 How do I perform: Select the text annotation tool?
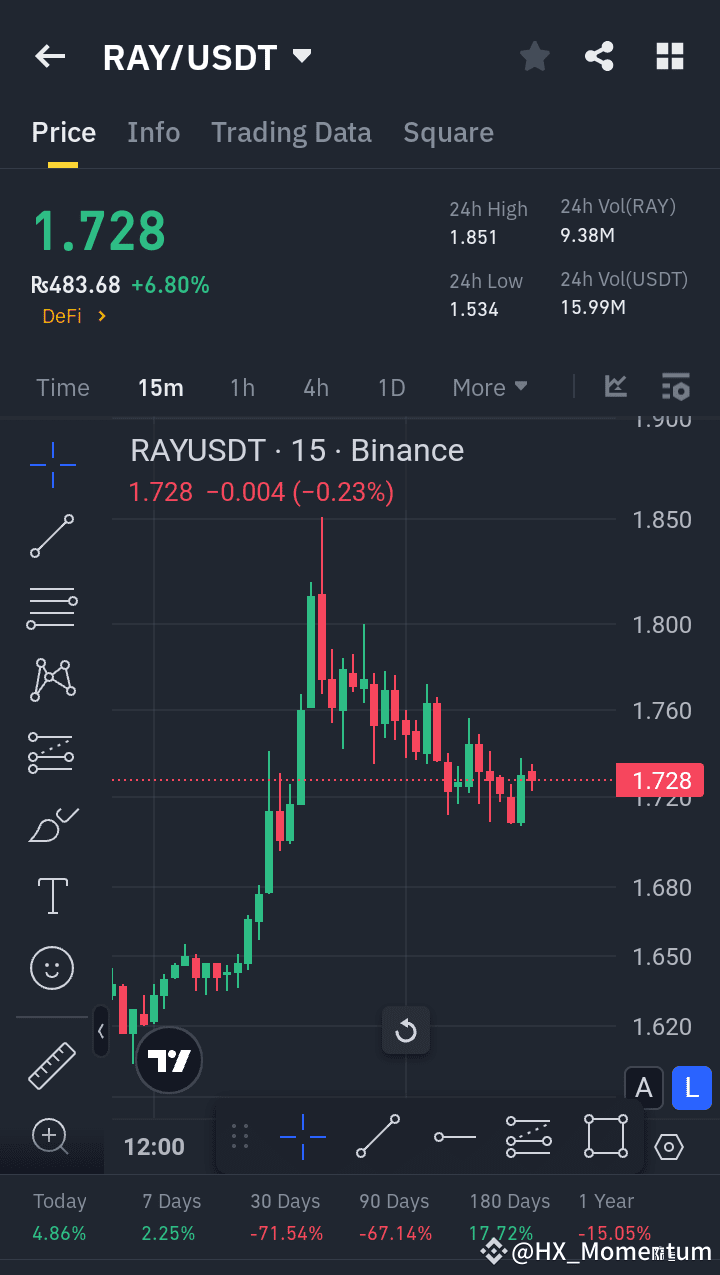pyautogui.click(x=51, y=896)
